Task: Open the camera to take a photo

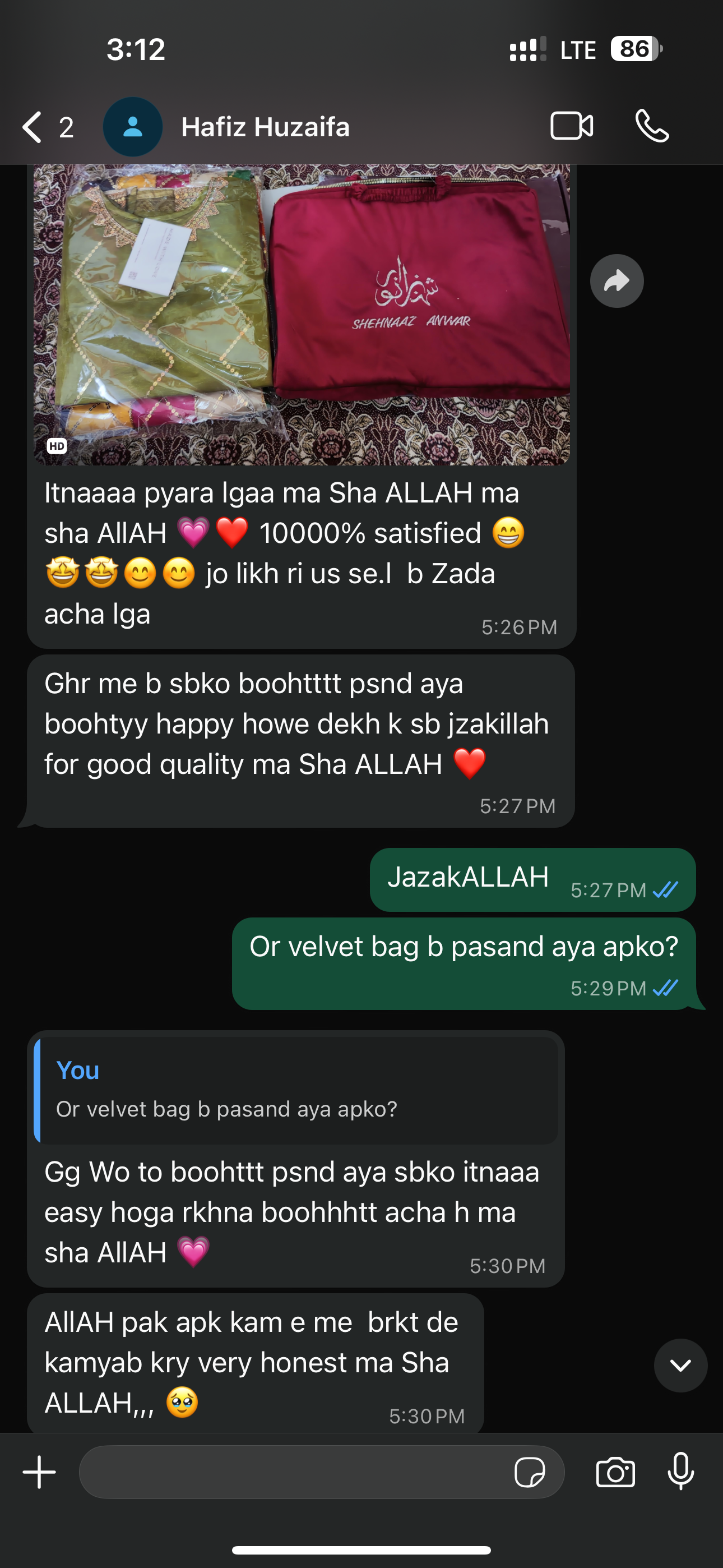Action: click(615, 1472)
